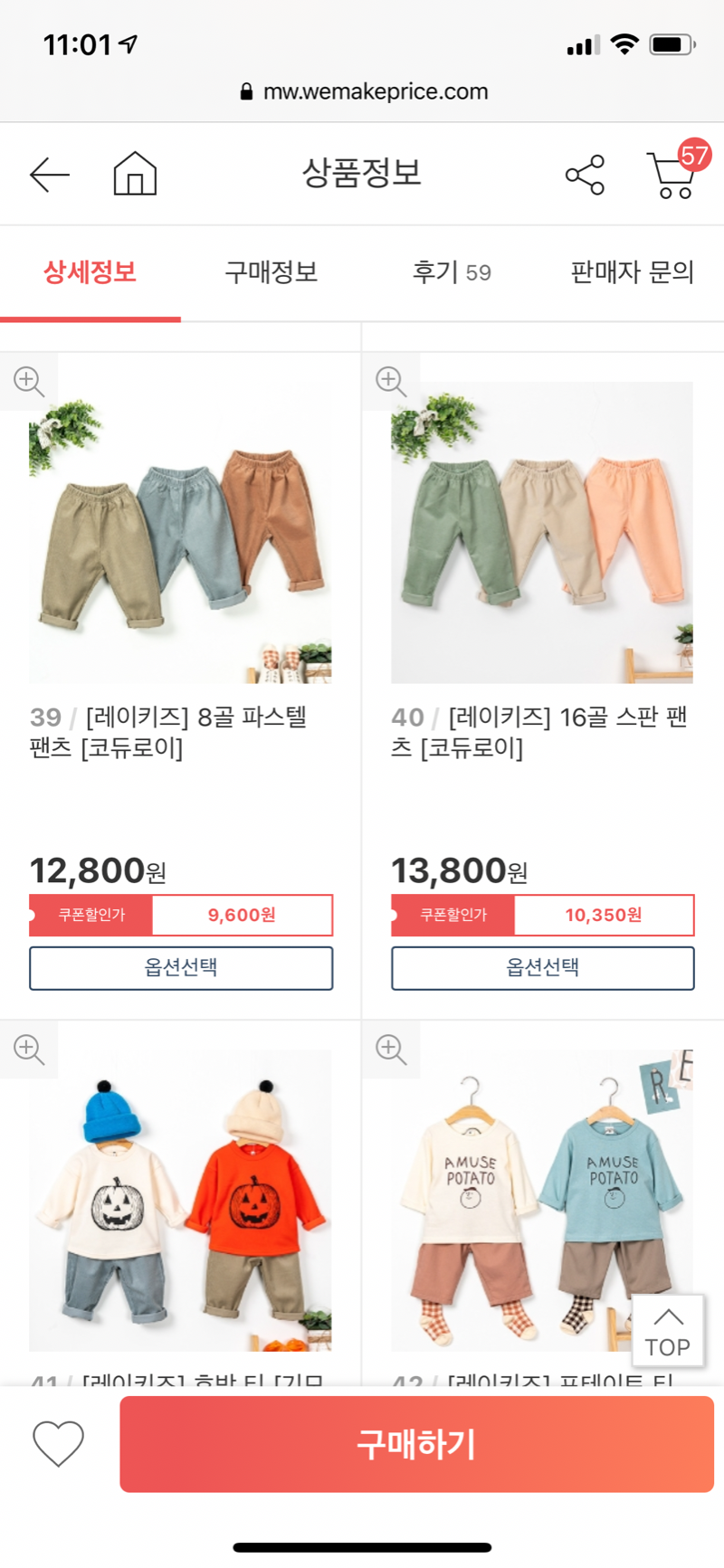Open the home icon
This screenshot has width=724, height=1568.
[x=135, y=174]
